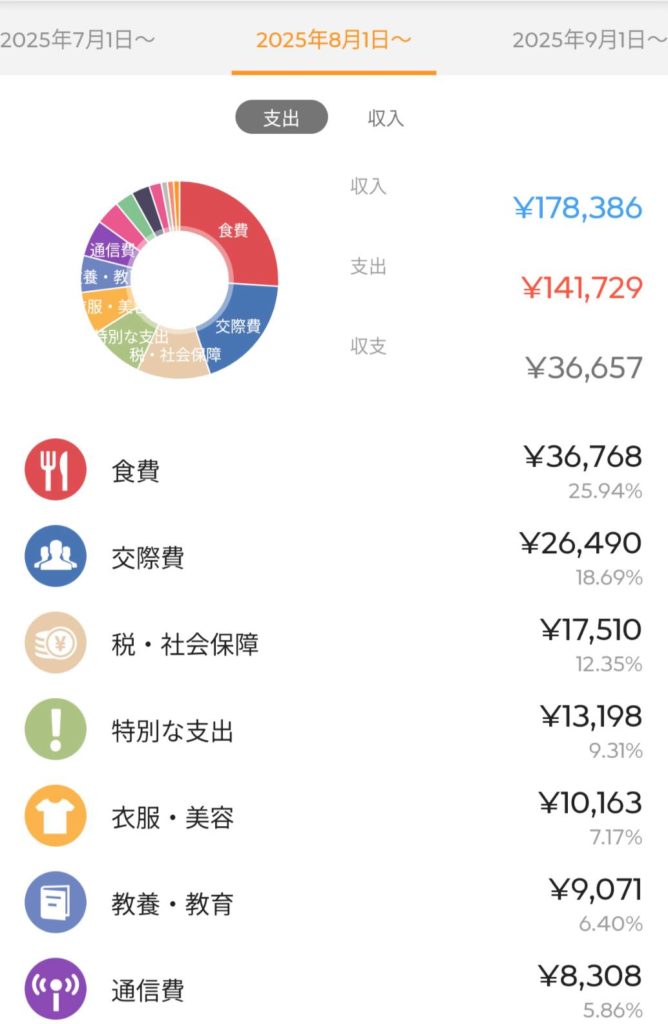Image resolution: width=668 pixels, height=1024 pixels.
Task: Open the 通信費 category row
Action: tap(333, 990)
